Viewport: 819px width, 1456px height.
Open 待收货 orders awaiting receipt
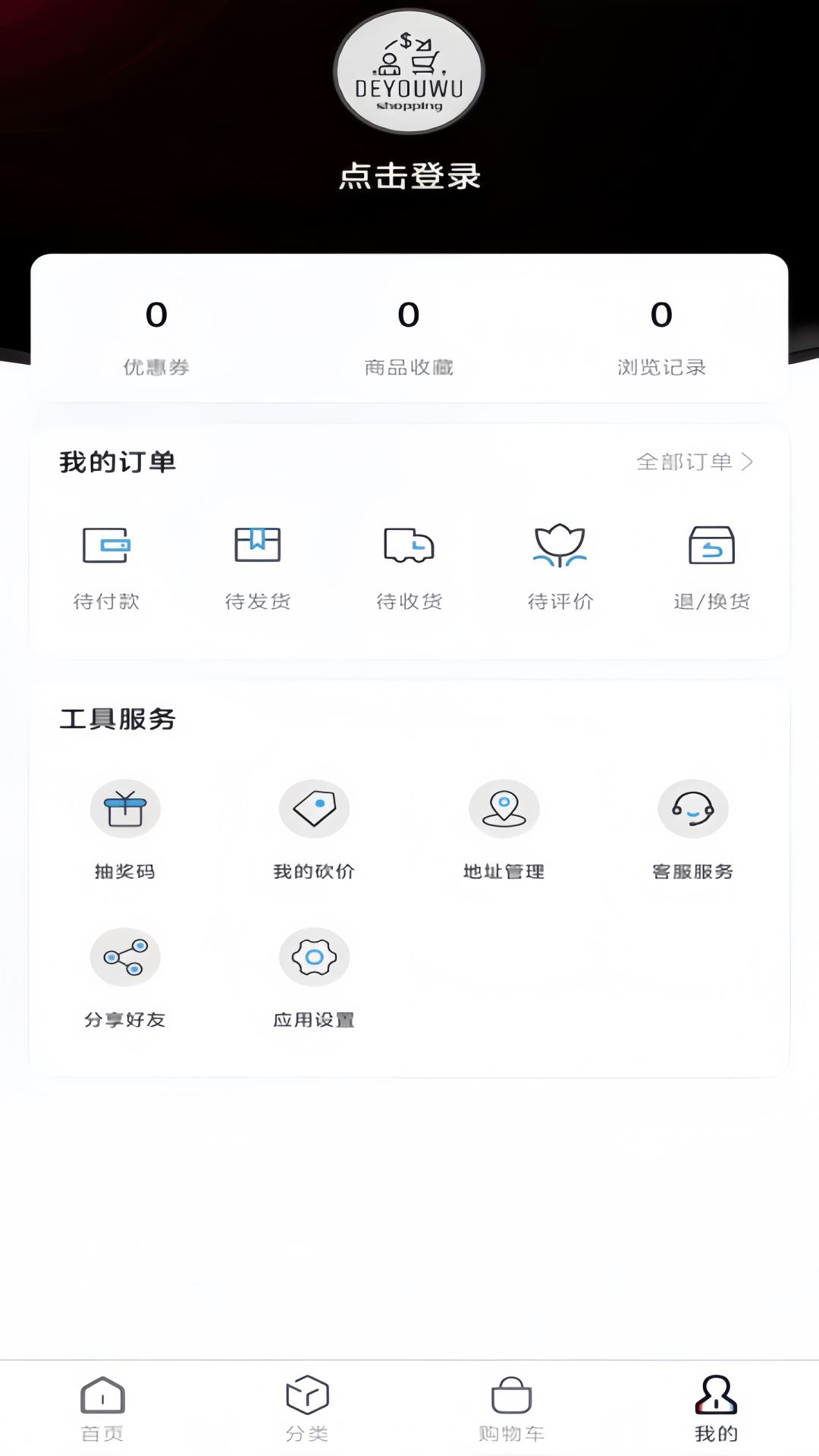[409, 565]
